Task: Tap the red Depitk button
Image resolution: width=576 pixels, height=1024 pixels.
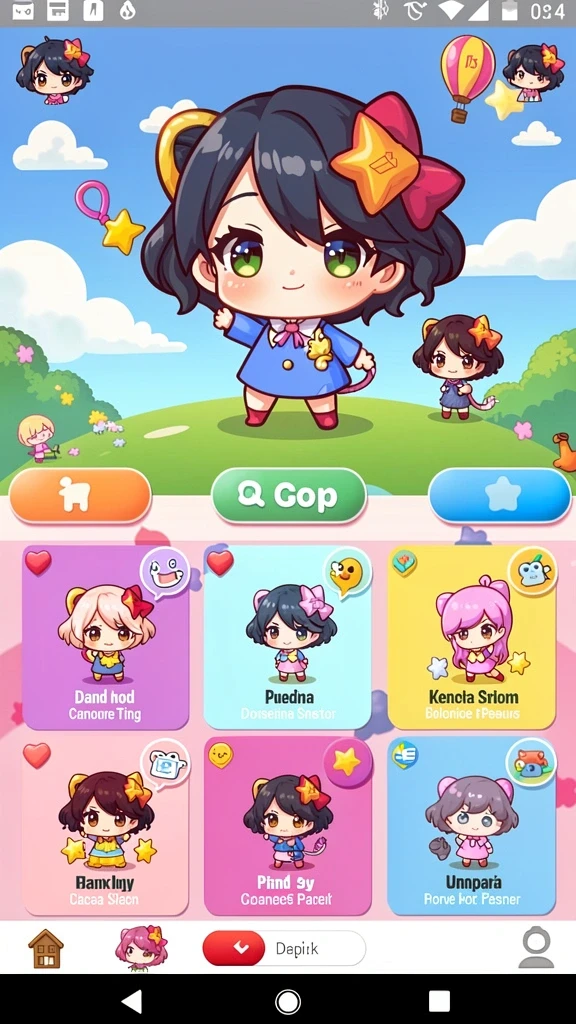Action: click(x=284, y=948)
